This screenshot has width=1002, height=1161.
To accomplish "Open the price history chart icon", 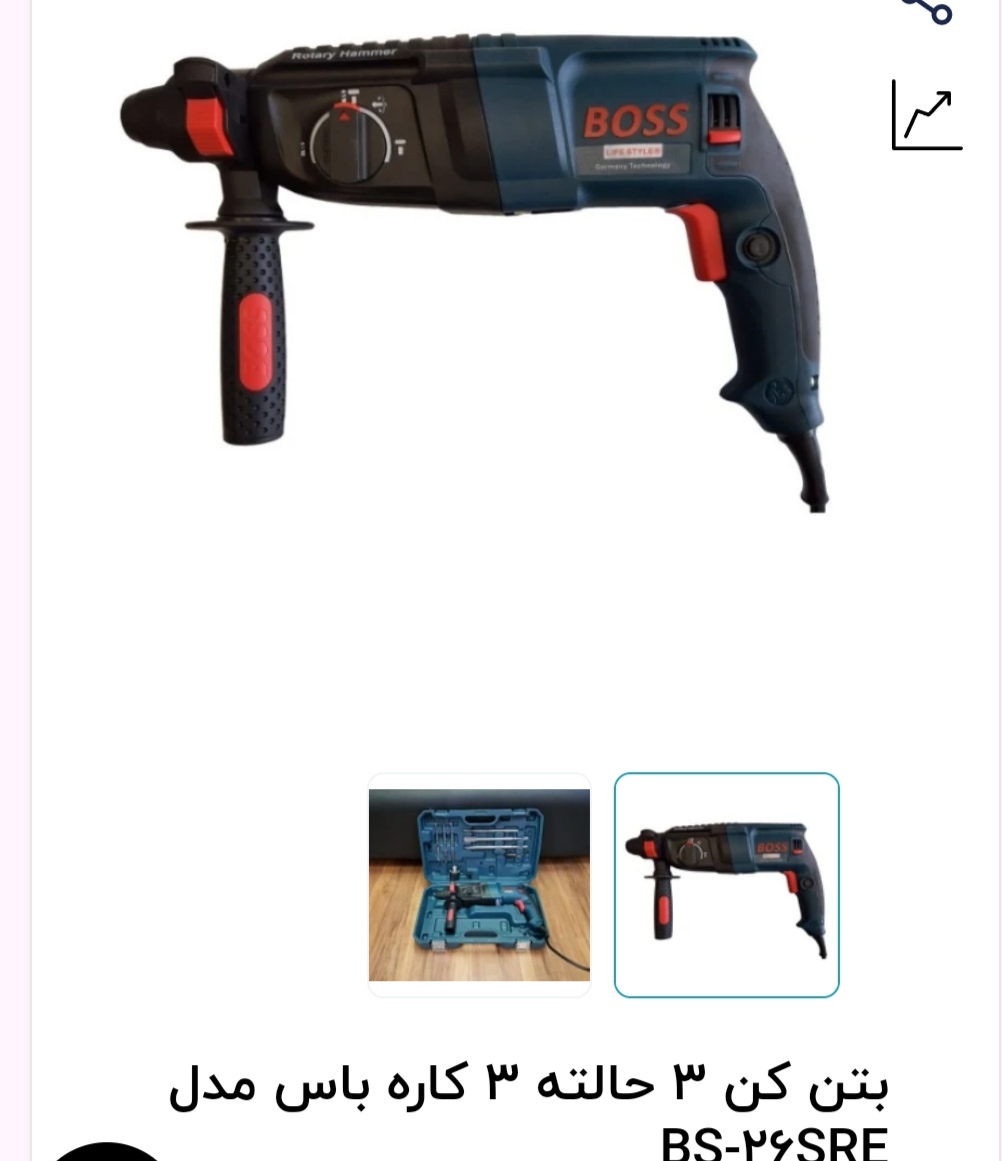I will pos(926,116).
